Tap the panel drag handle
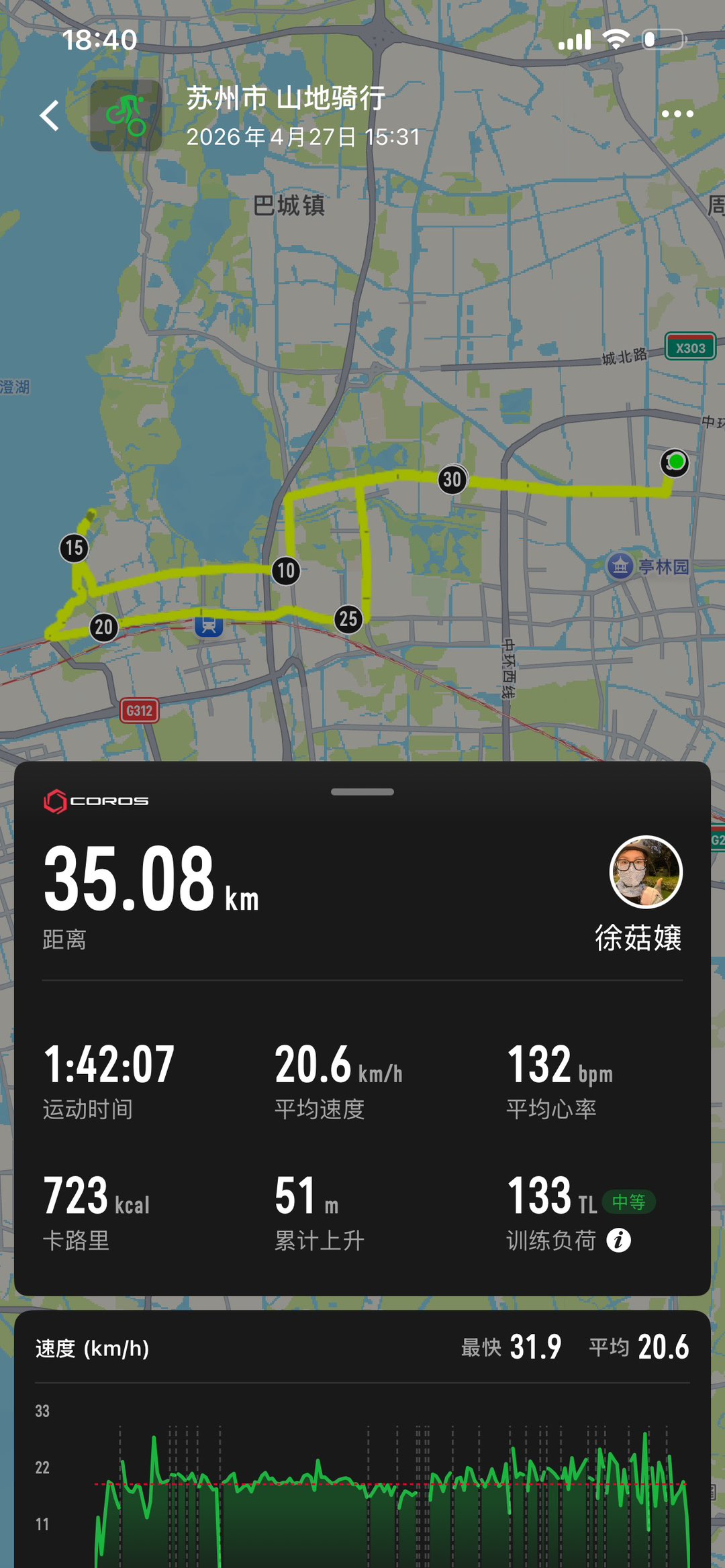The image size is (725, 1568). [x=362, y=792]
